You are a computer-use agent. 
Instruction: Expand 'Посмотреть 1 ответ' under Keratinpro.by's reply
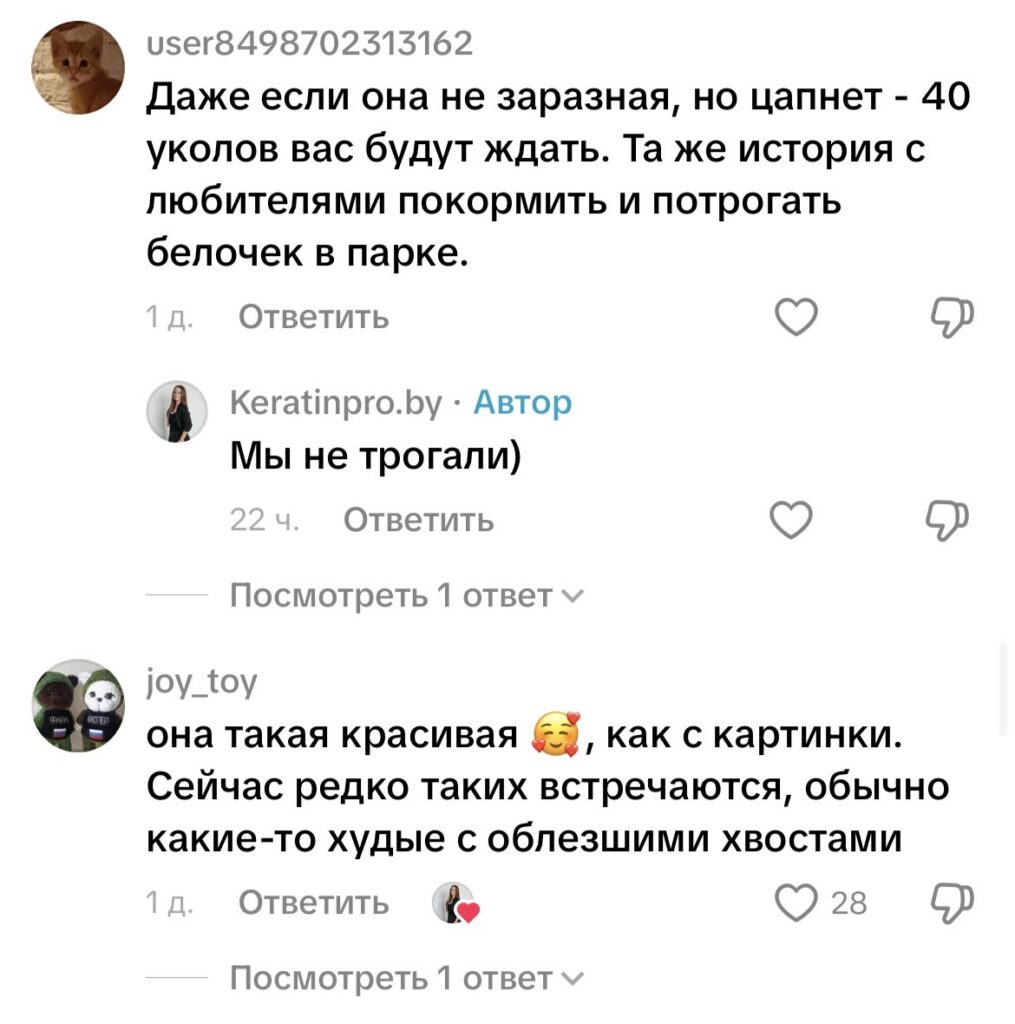click(404, 596)
